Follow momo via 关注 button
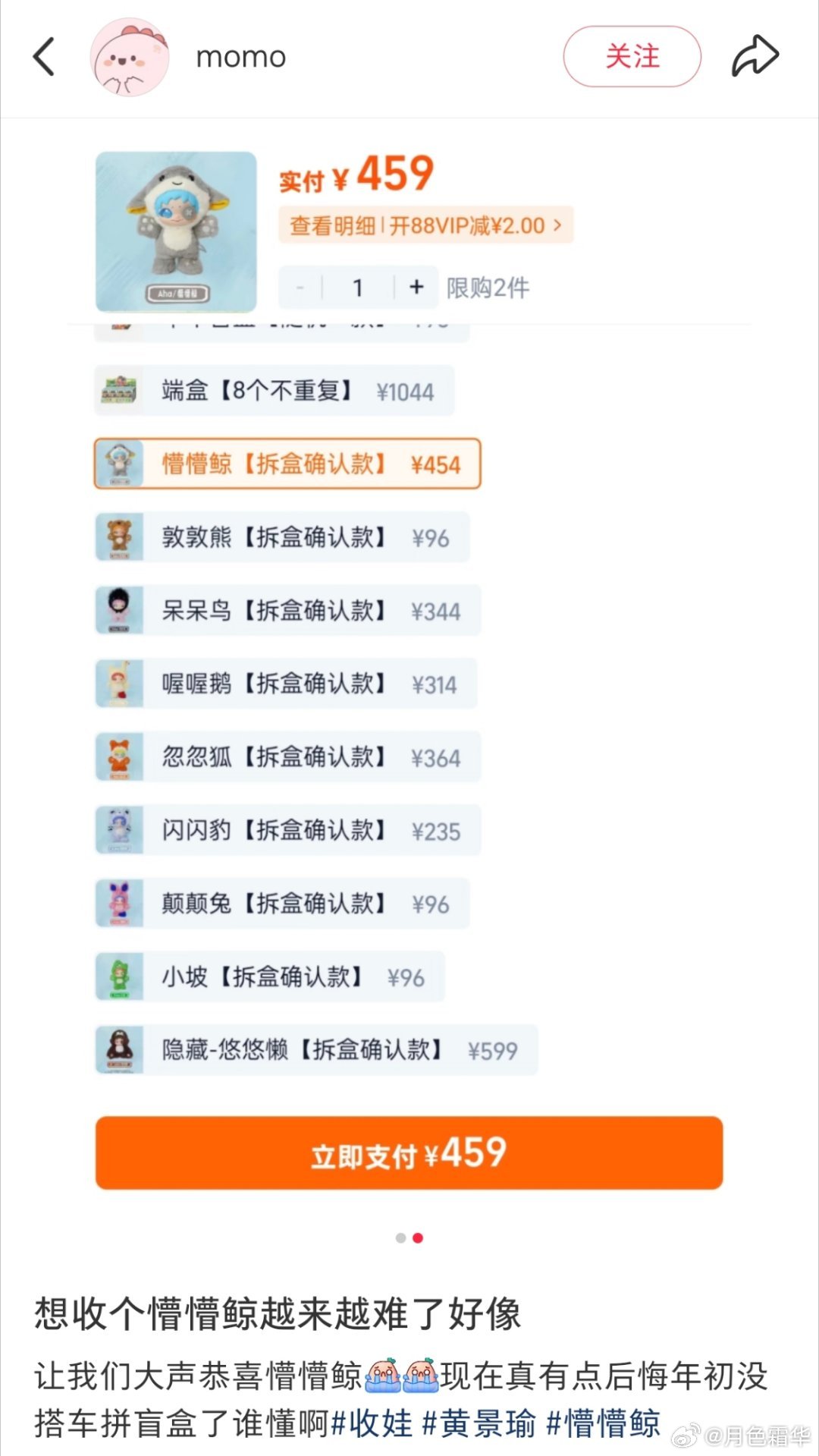Image resolution: width=819 pixels, height=1456 pixels. point(632,55)
